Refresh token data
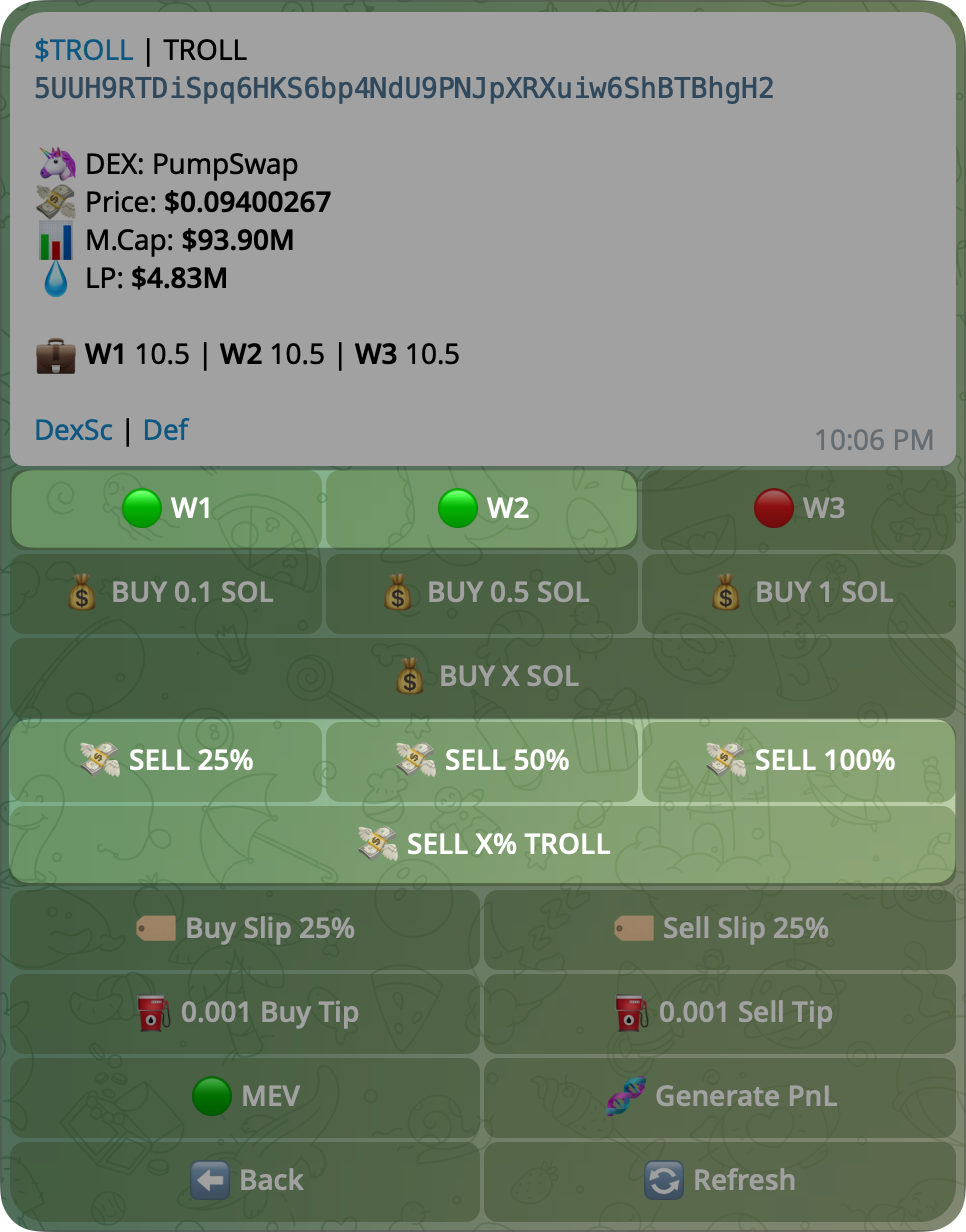This screenshot has height=1232, width=966. (x=720, y=1180)
